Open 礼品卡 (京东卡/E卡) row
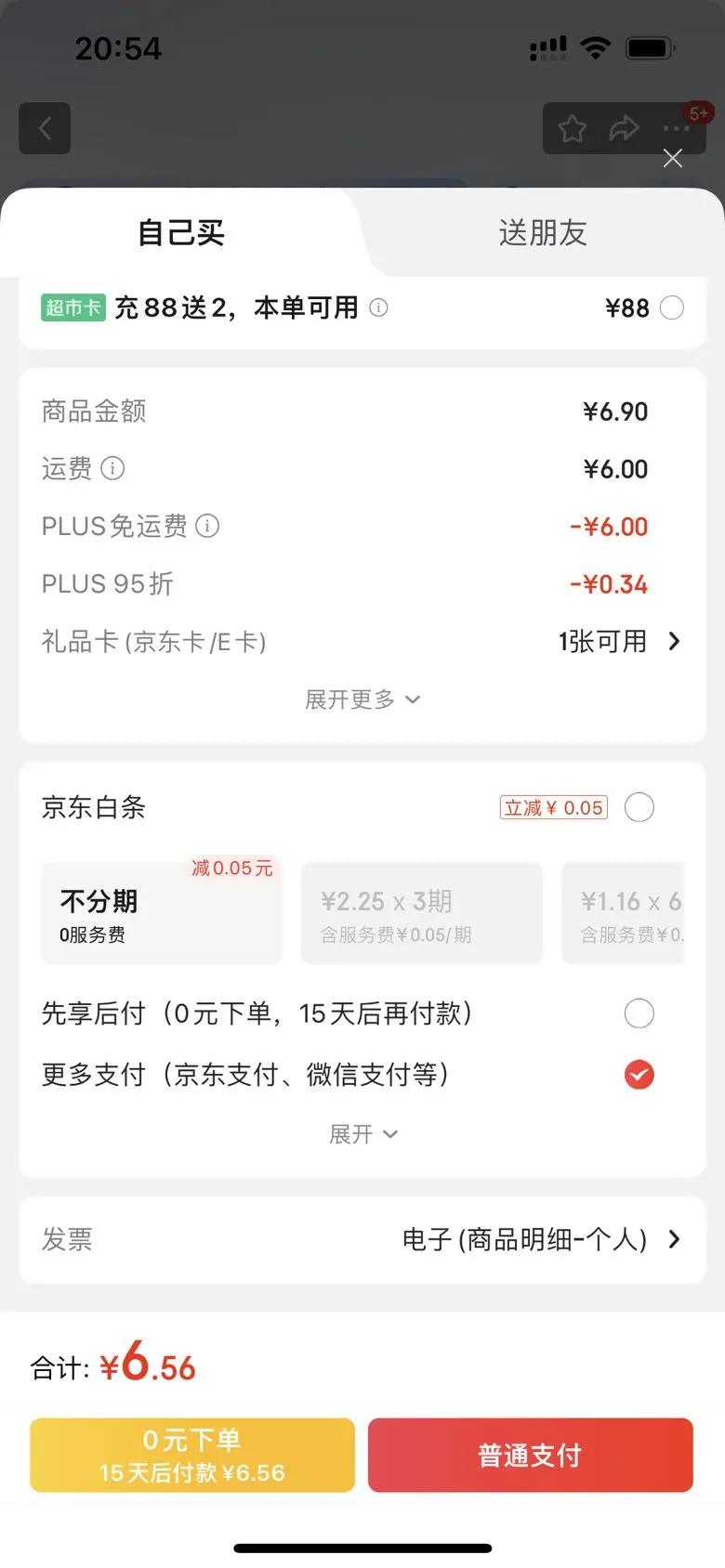 [x=362, y=641]
